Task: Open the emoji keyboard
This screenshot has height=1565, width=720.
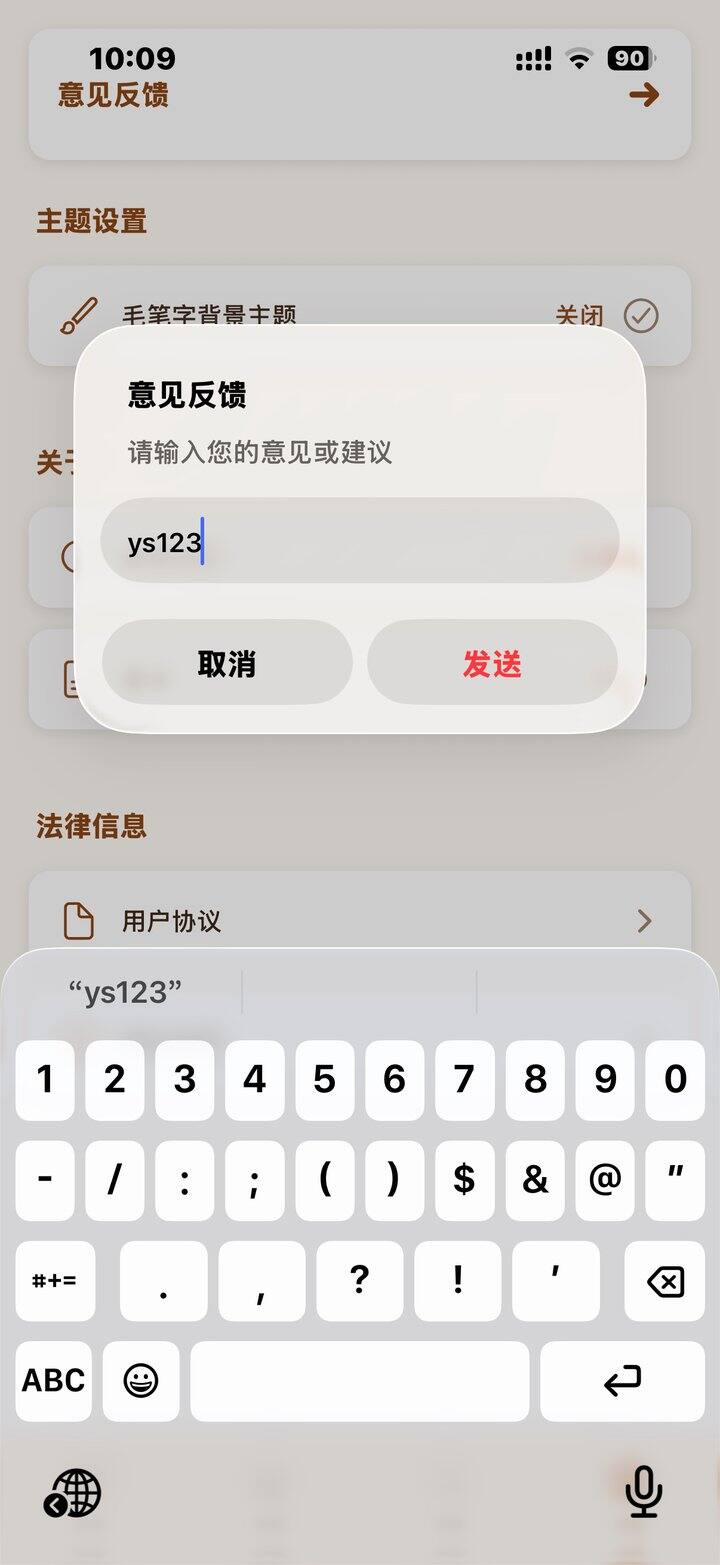Action: pos(141,1381)
